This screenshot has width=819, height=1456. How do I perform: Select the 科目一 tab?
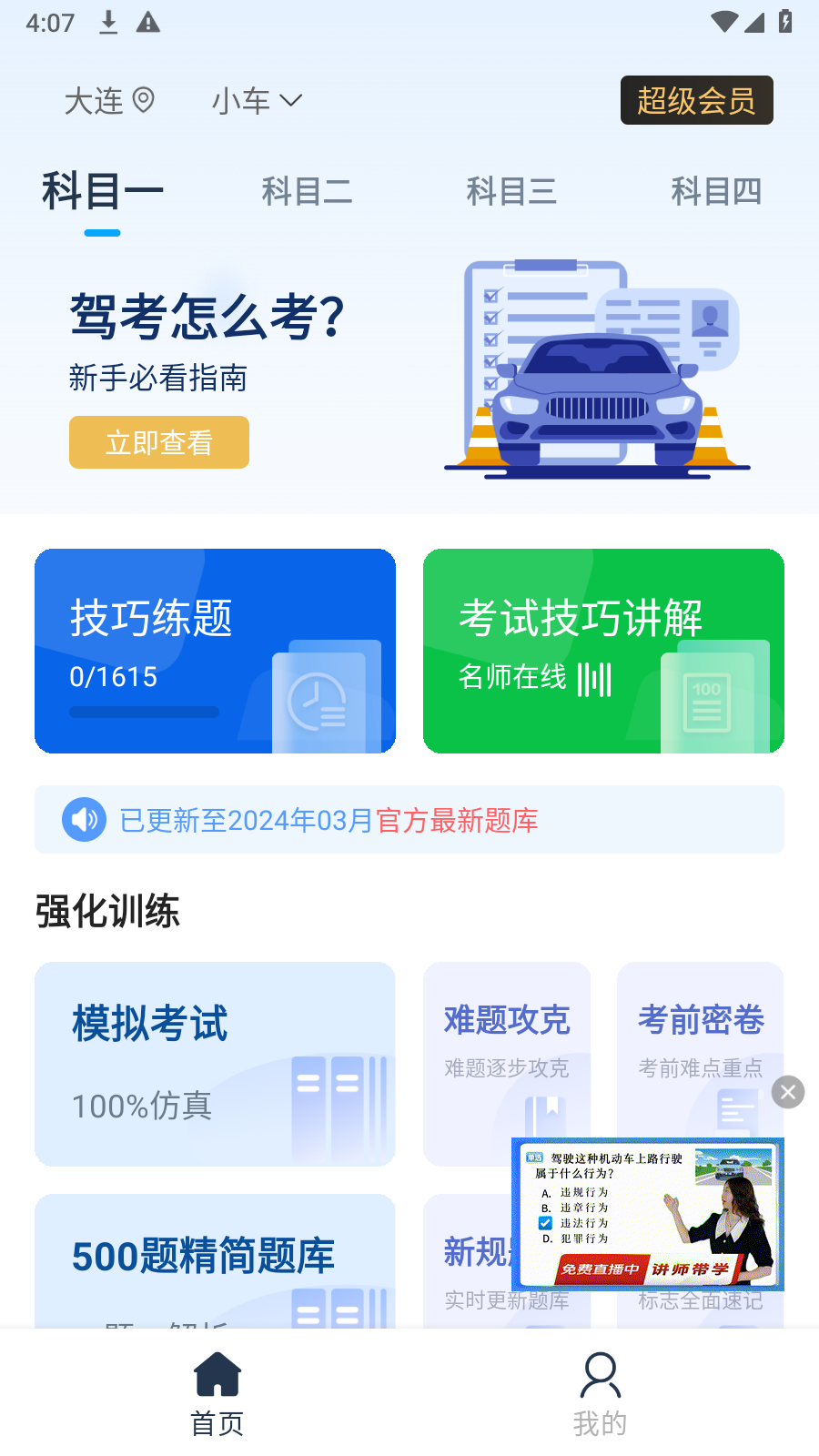(x=103, y=191)
